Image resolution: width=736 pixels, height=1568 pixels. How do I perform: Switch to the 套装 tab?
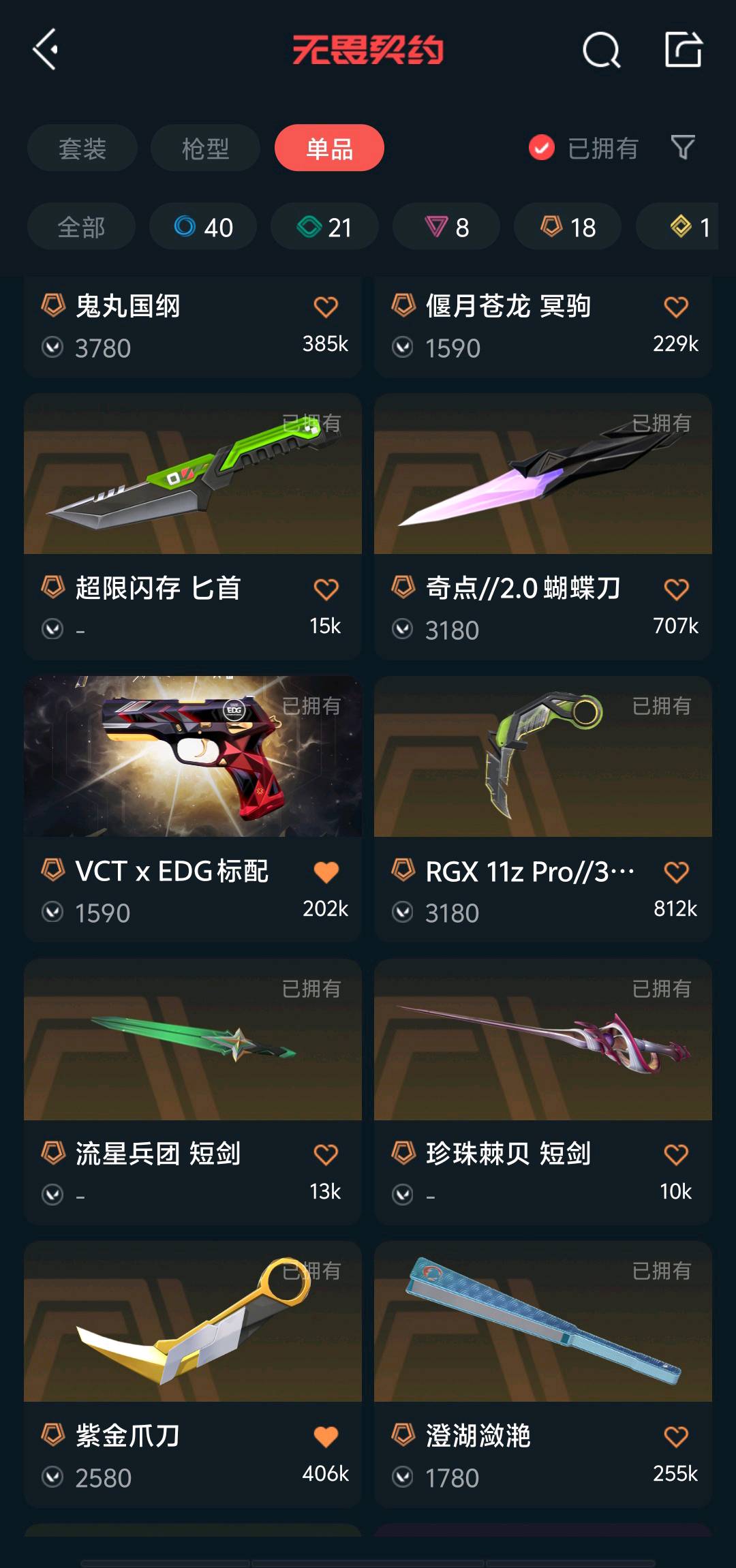(82, 148)
